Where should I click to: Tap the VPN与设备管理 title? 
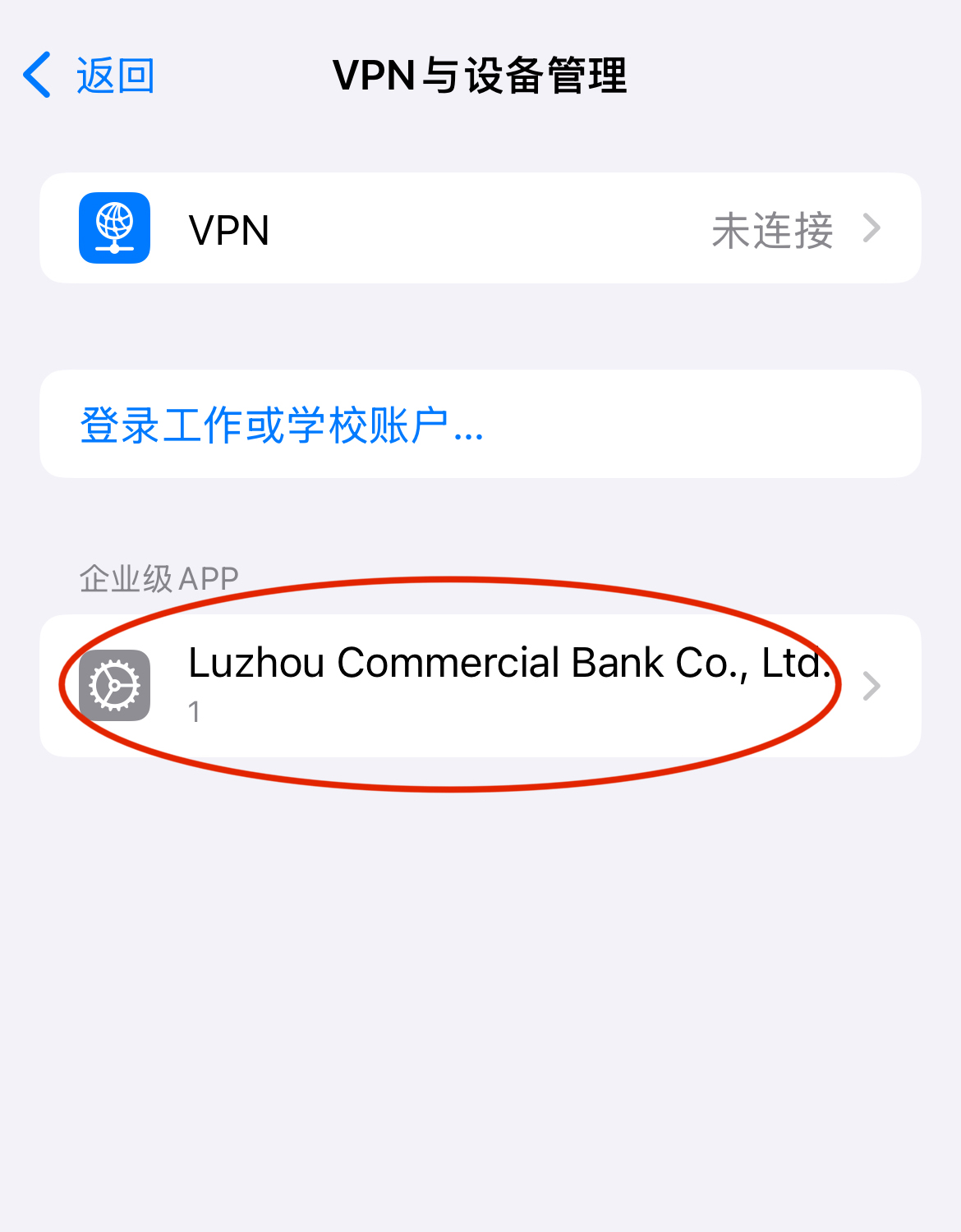tap(480, 74)
